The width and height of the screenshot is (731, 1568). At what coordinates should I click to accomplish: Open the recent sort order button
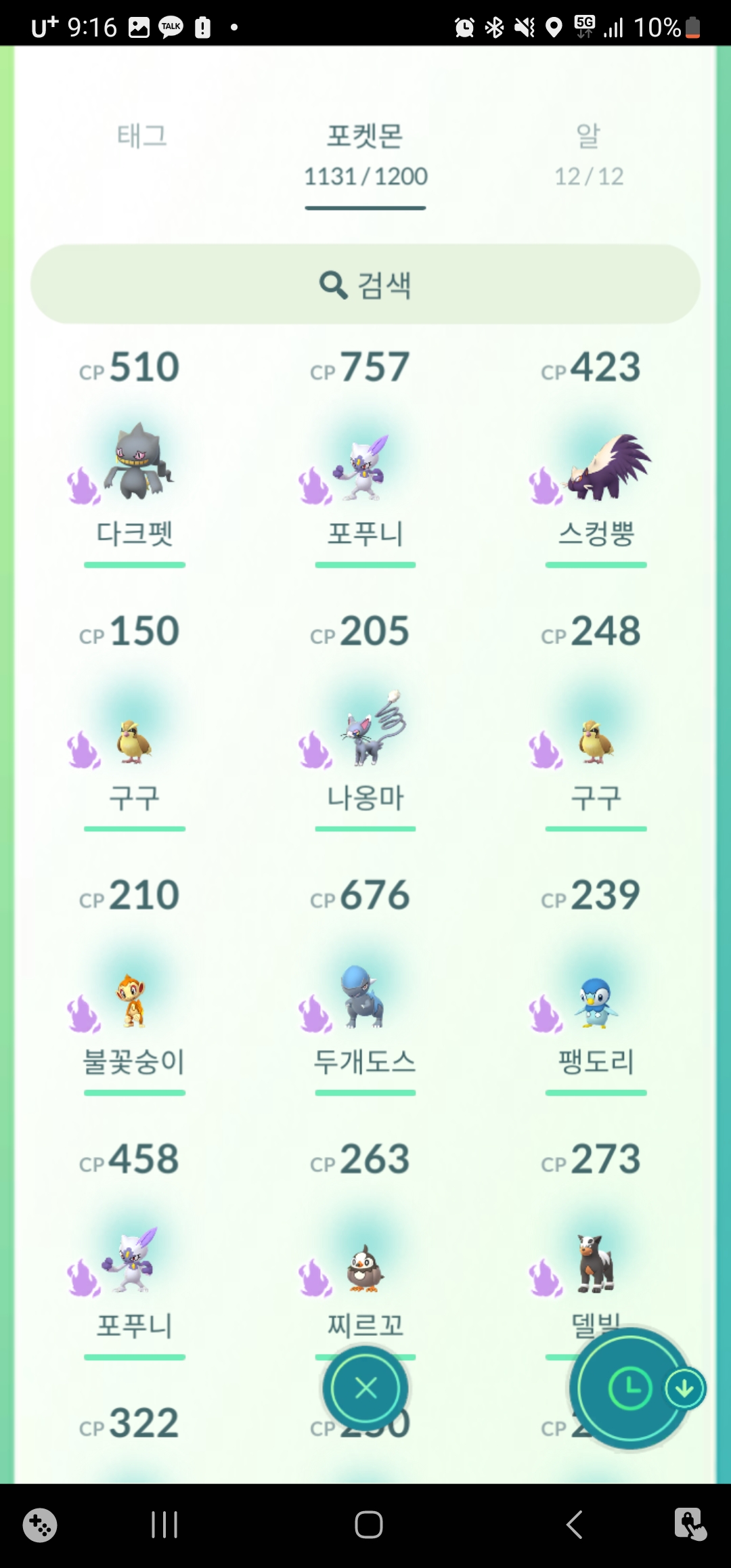tap(629, 1389)
